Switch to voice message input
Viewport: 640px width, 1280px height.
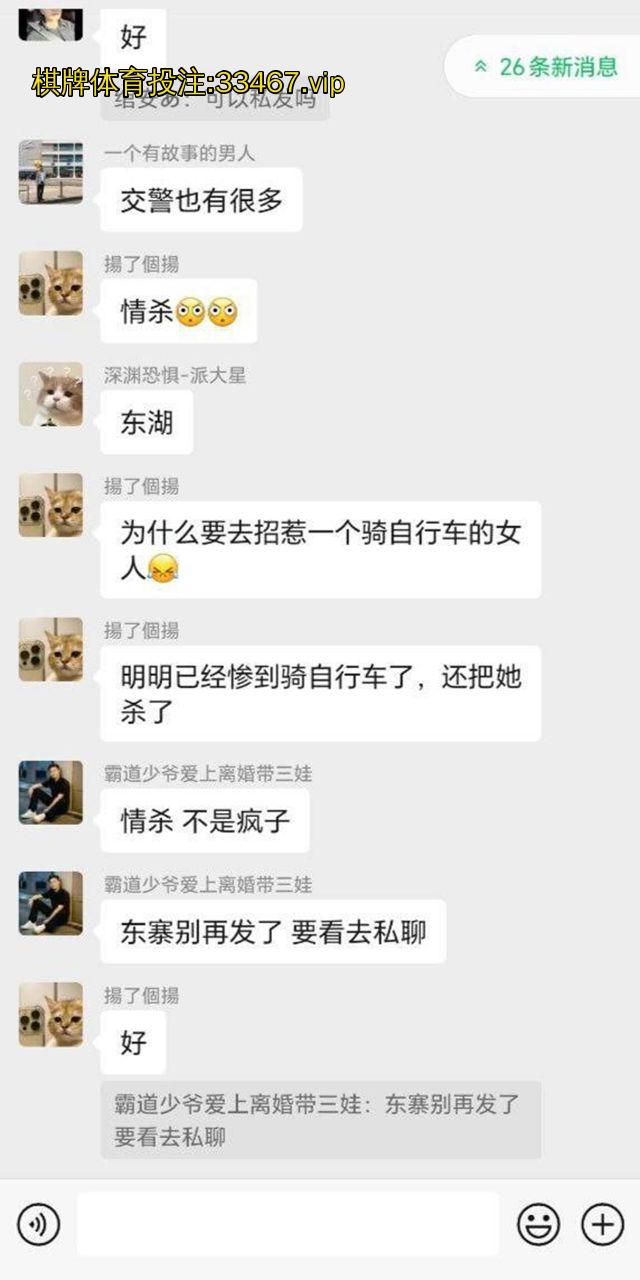click(x=39, y=1224)
